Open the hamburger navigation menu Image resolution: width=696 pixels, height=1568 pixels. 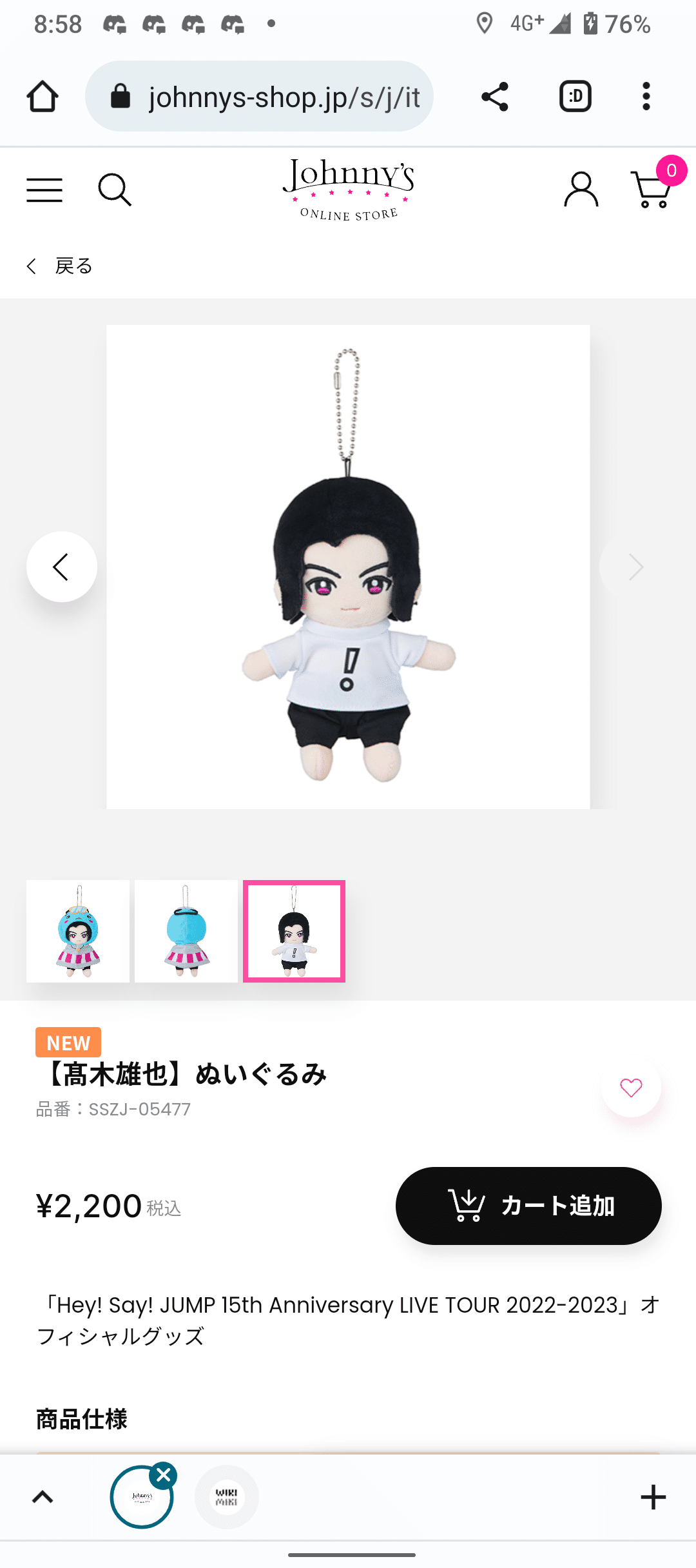44,190
